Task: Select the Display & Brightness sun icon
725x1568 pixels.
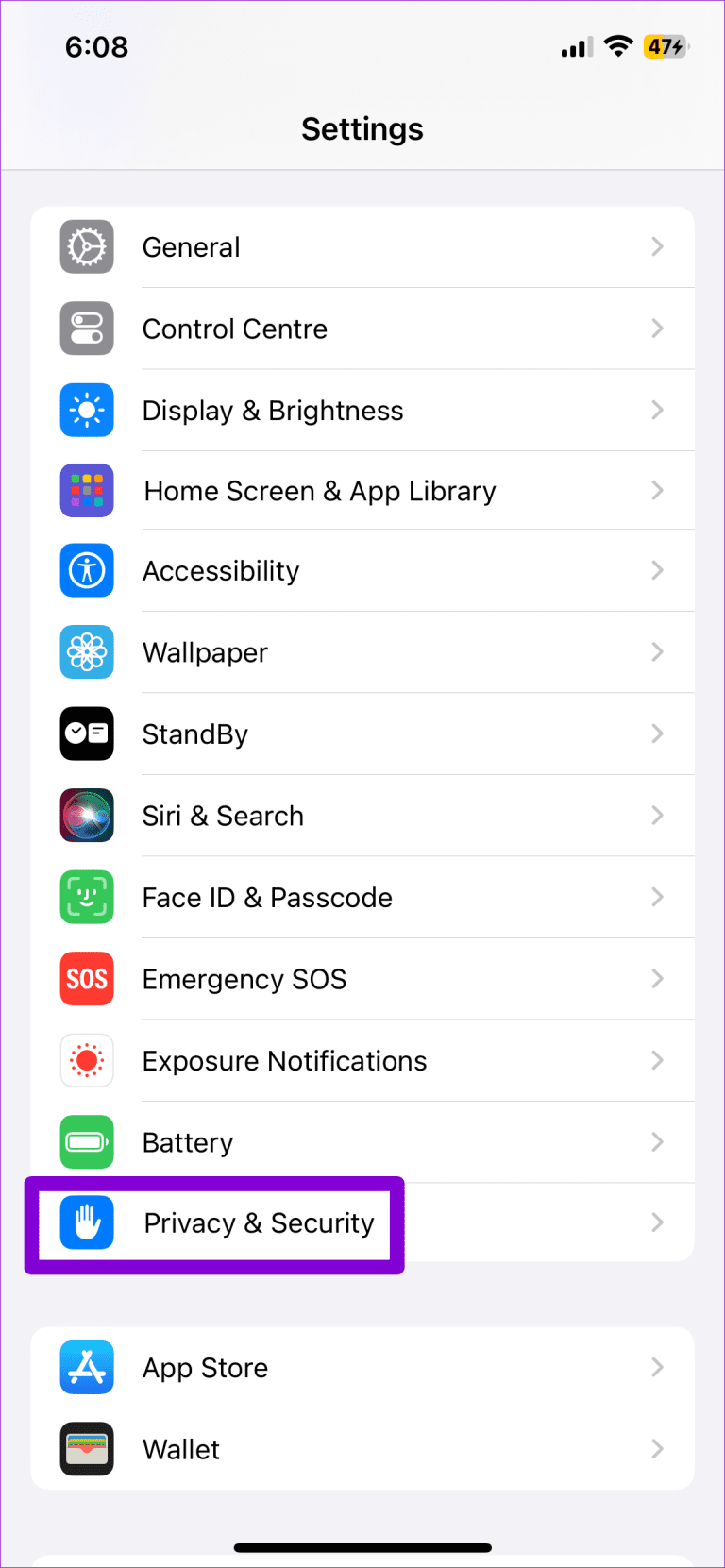Action: click(x=87, y=410)
